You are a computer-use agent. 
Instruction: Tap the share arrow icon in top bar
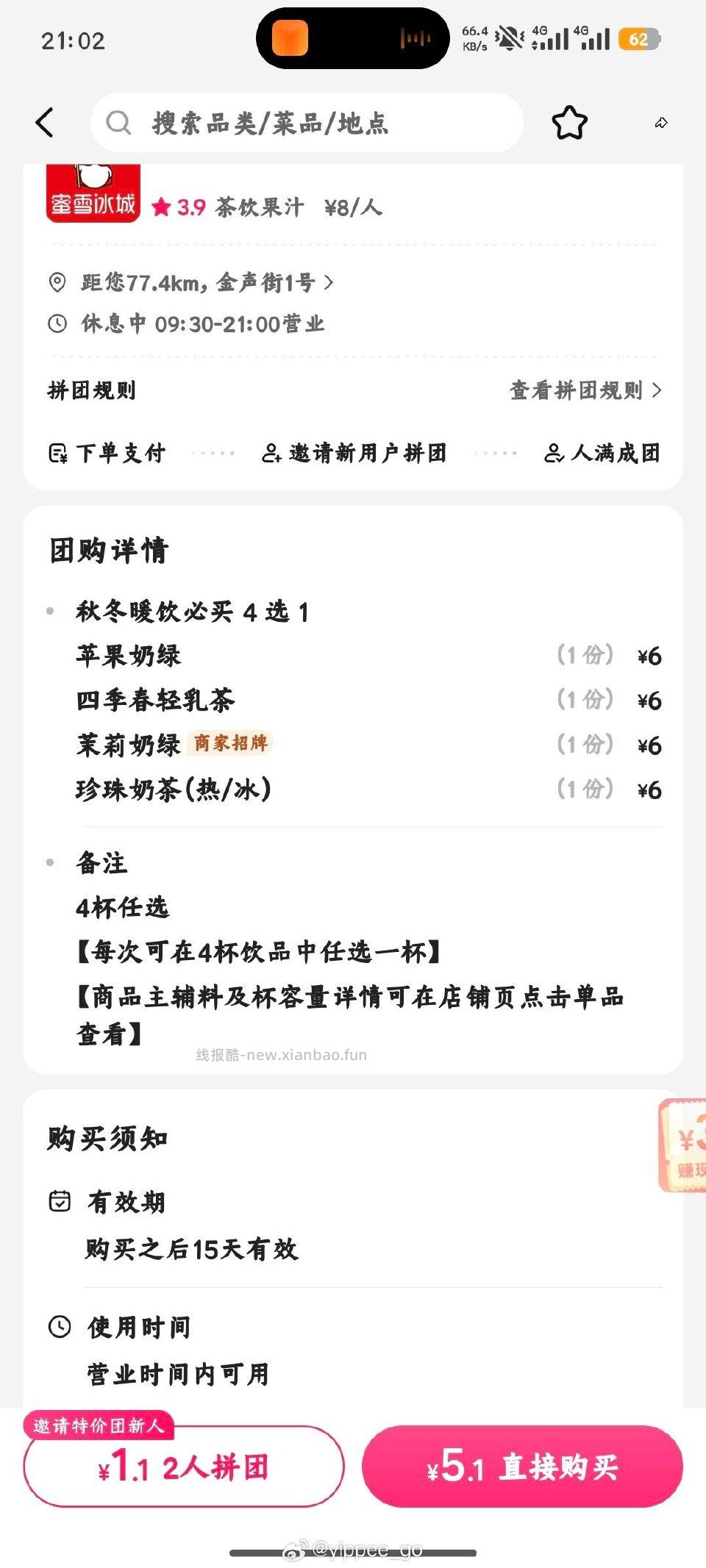tap(661, 123)
